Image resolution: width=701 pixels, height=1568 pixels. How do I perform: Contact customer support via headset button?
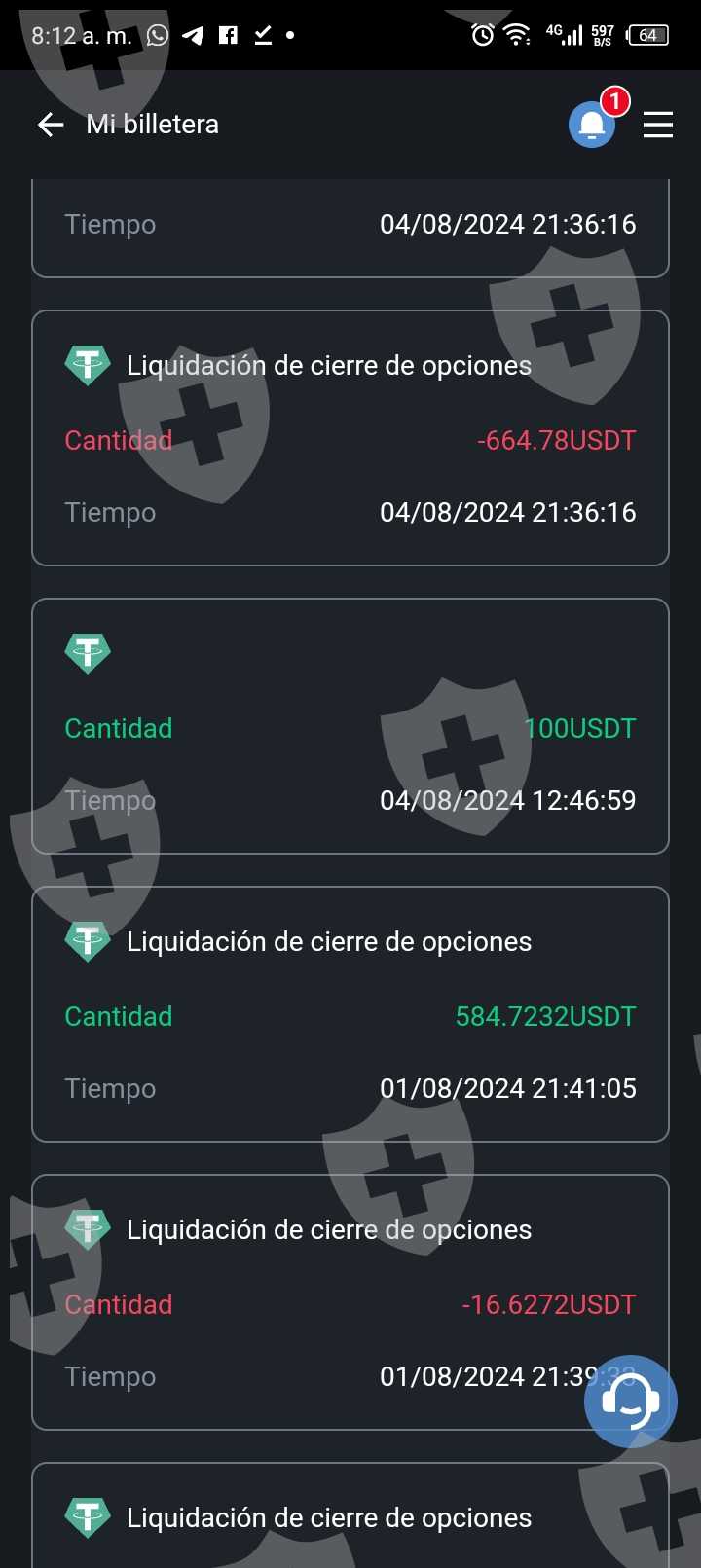pyautogui.click(x=630, y=1402)
